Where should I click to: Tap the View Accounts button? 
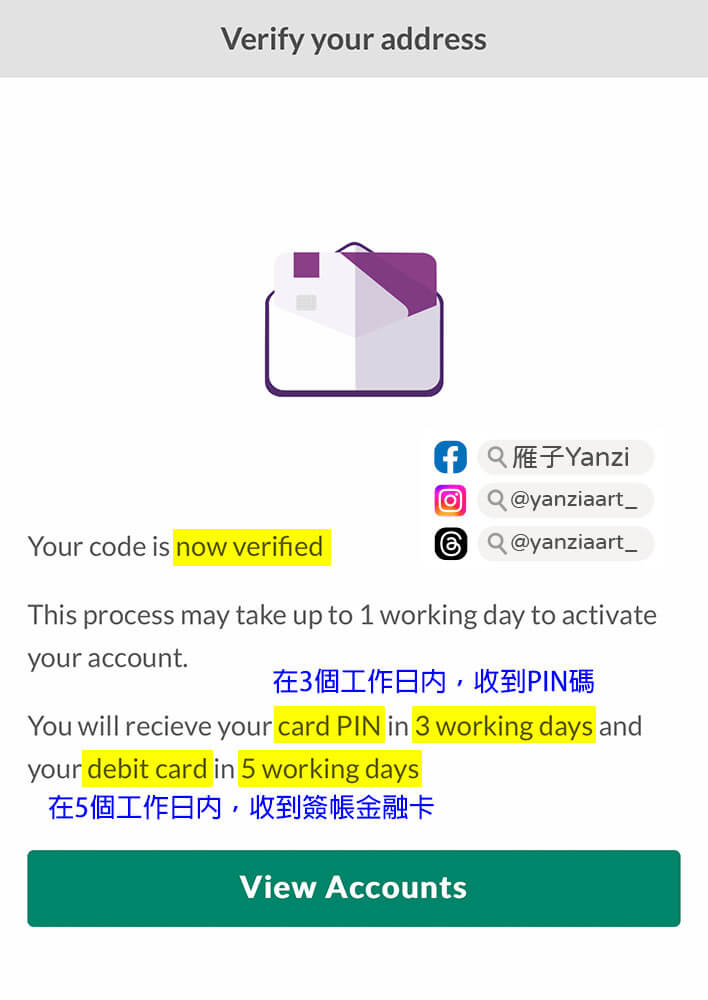pos(353,888)
